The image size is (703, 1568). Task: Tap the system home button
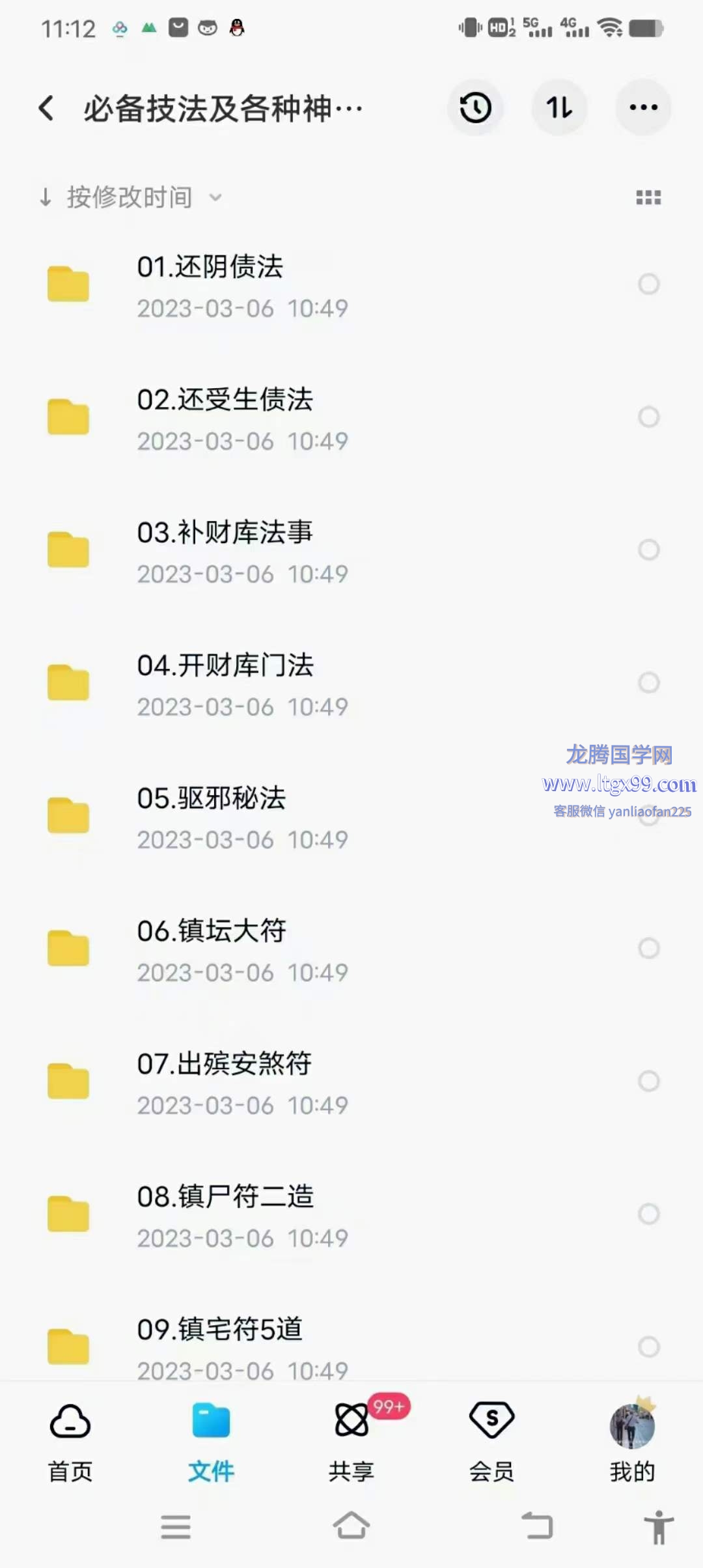[x=351, y=1526]
